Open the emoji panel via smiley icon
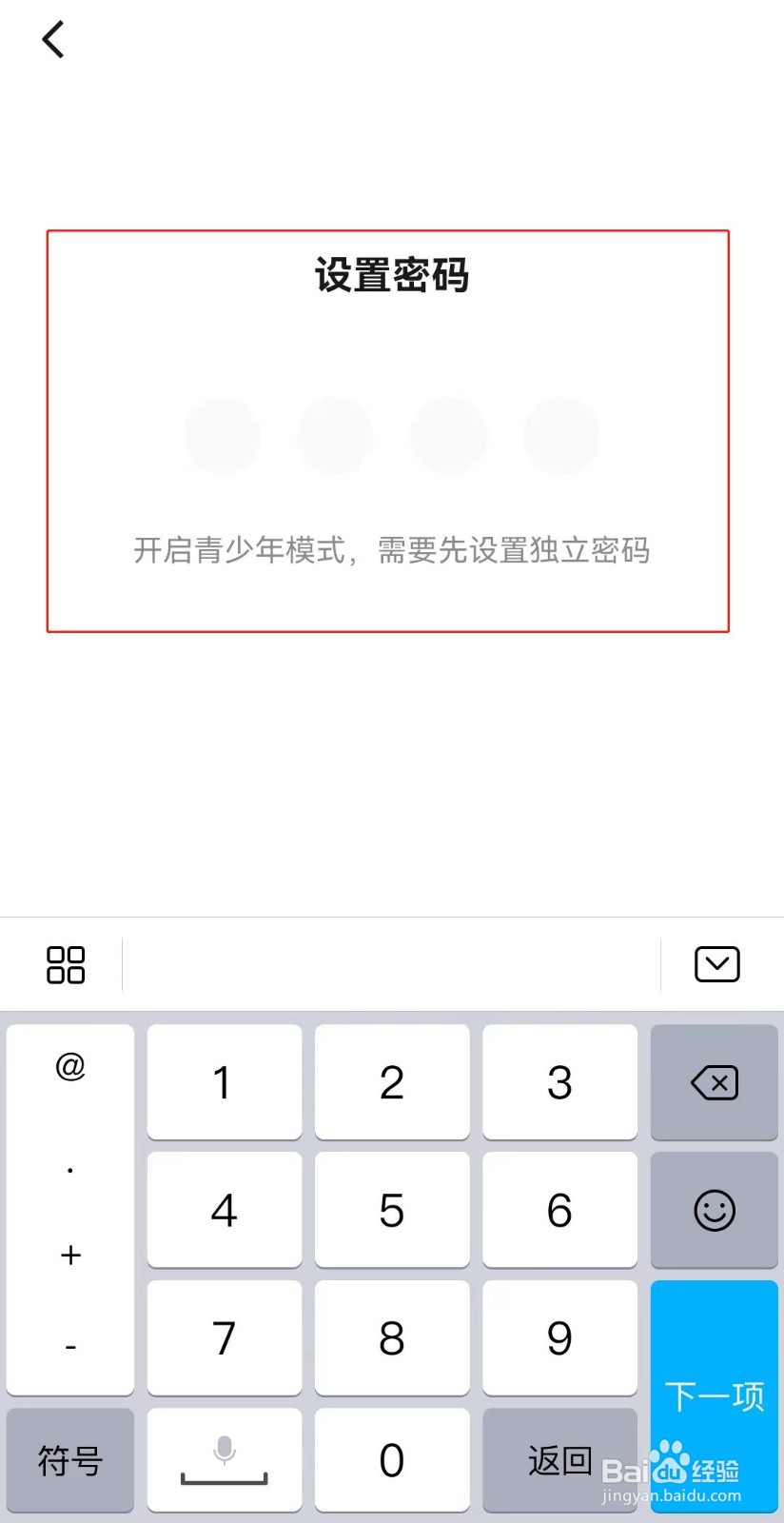784x1523 pixels. (x=715, y=1211)
